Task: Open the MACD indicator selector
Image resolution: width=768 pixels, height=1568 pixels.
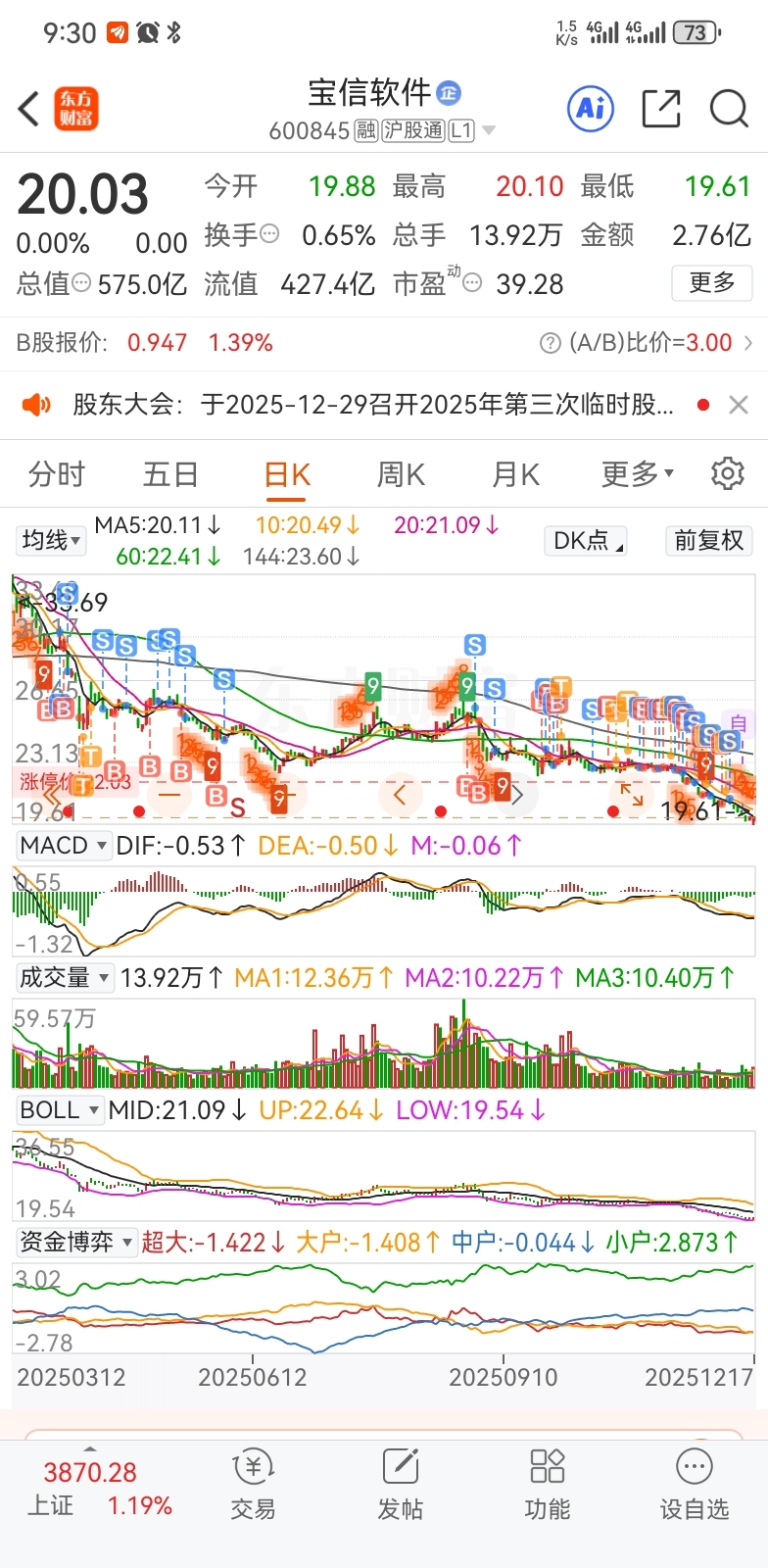Action: (63, 845)
